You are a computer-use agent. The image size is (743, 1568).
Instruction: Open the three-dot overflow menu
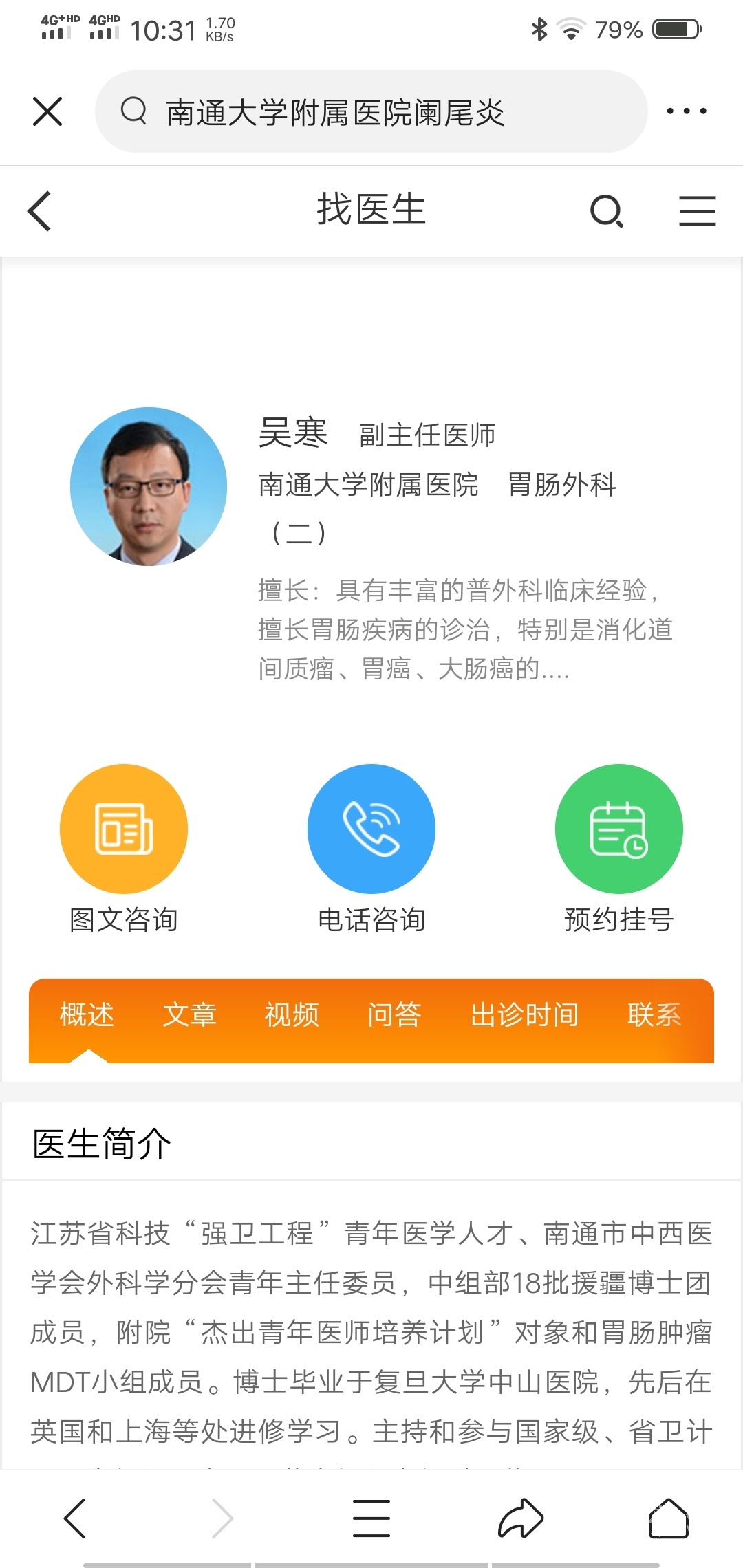[x=686, y=111]
